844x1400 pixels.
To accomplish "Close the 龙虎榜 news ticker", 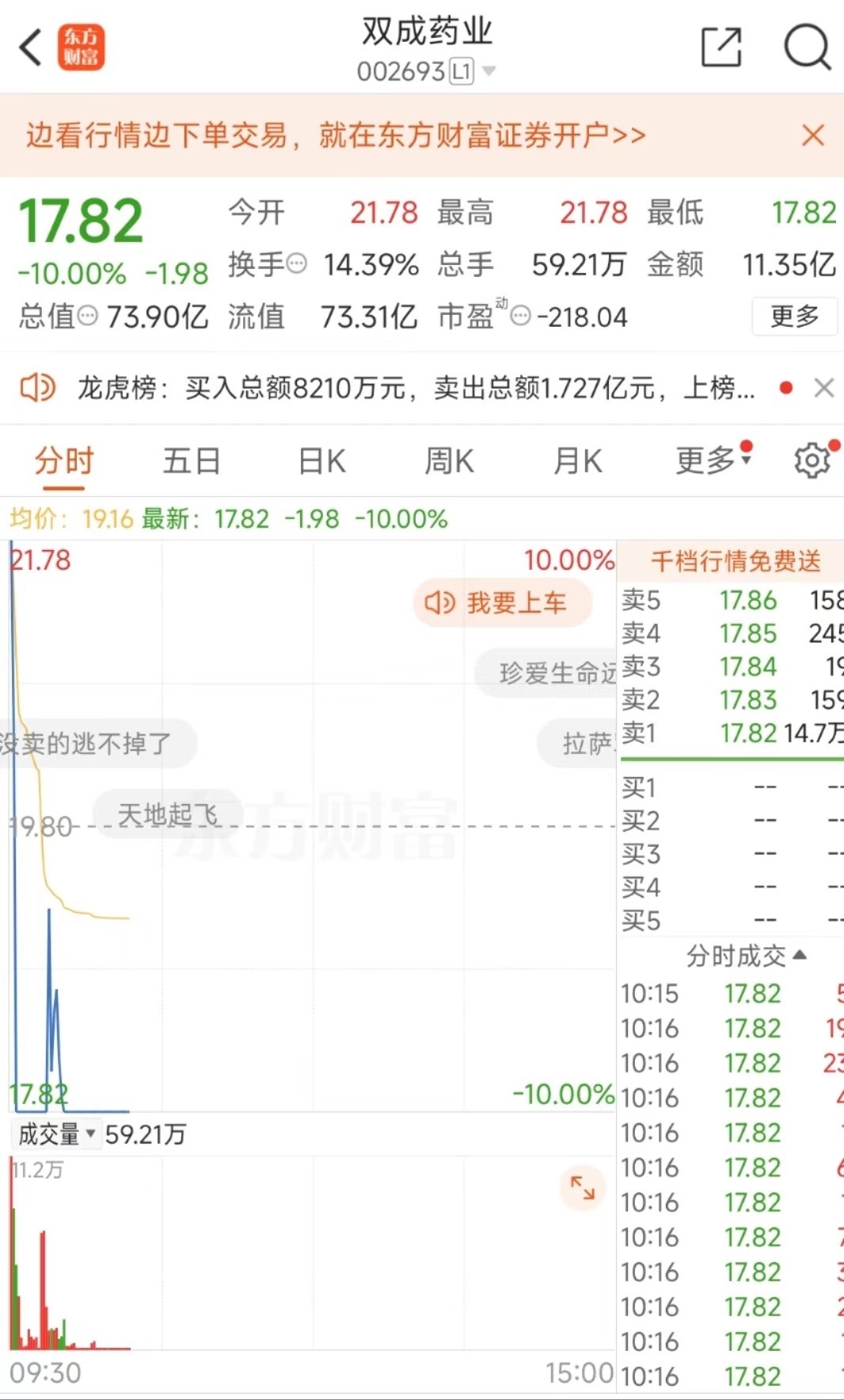I will point(824,389).
